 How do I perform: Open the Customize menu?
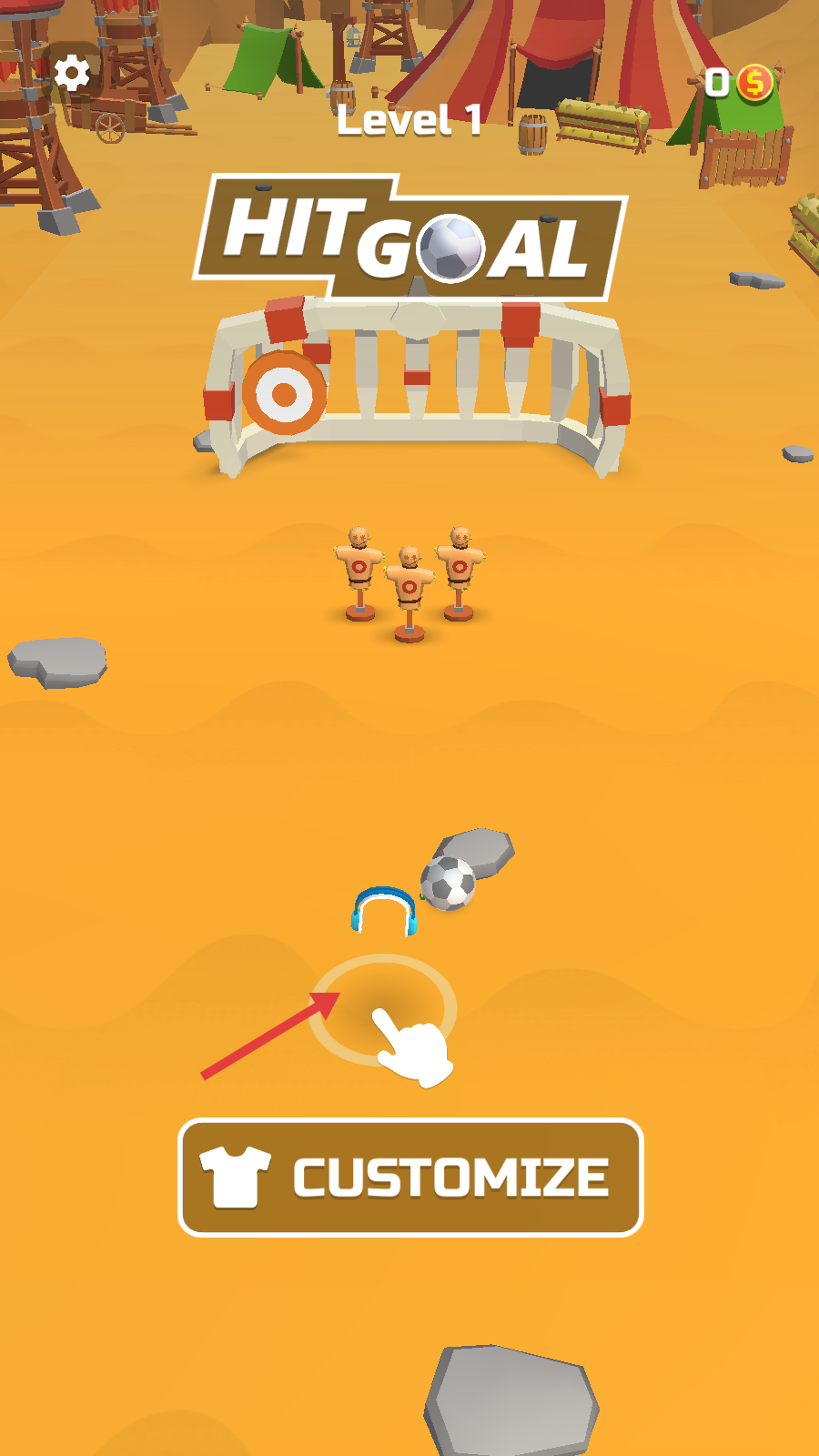coord(410,1178)
